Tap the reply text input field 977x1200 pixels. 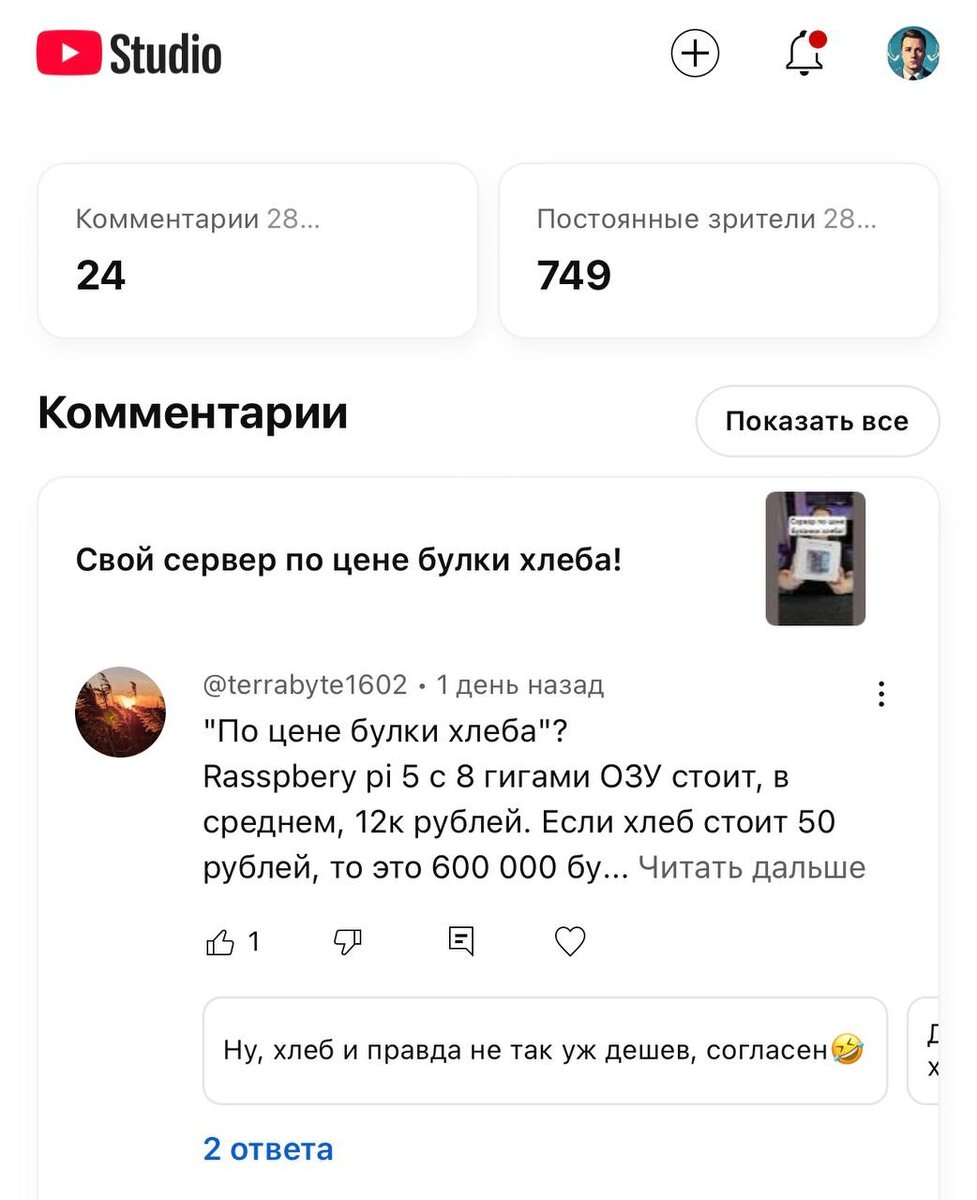[x=547, y=1050]
